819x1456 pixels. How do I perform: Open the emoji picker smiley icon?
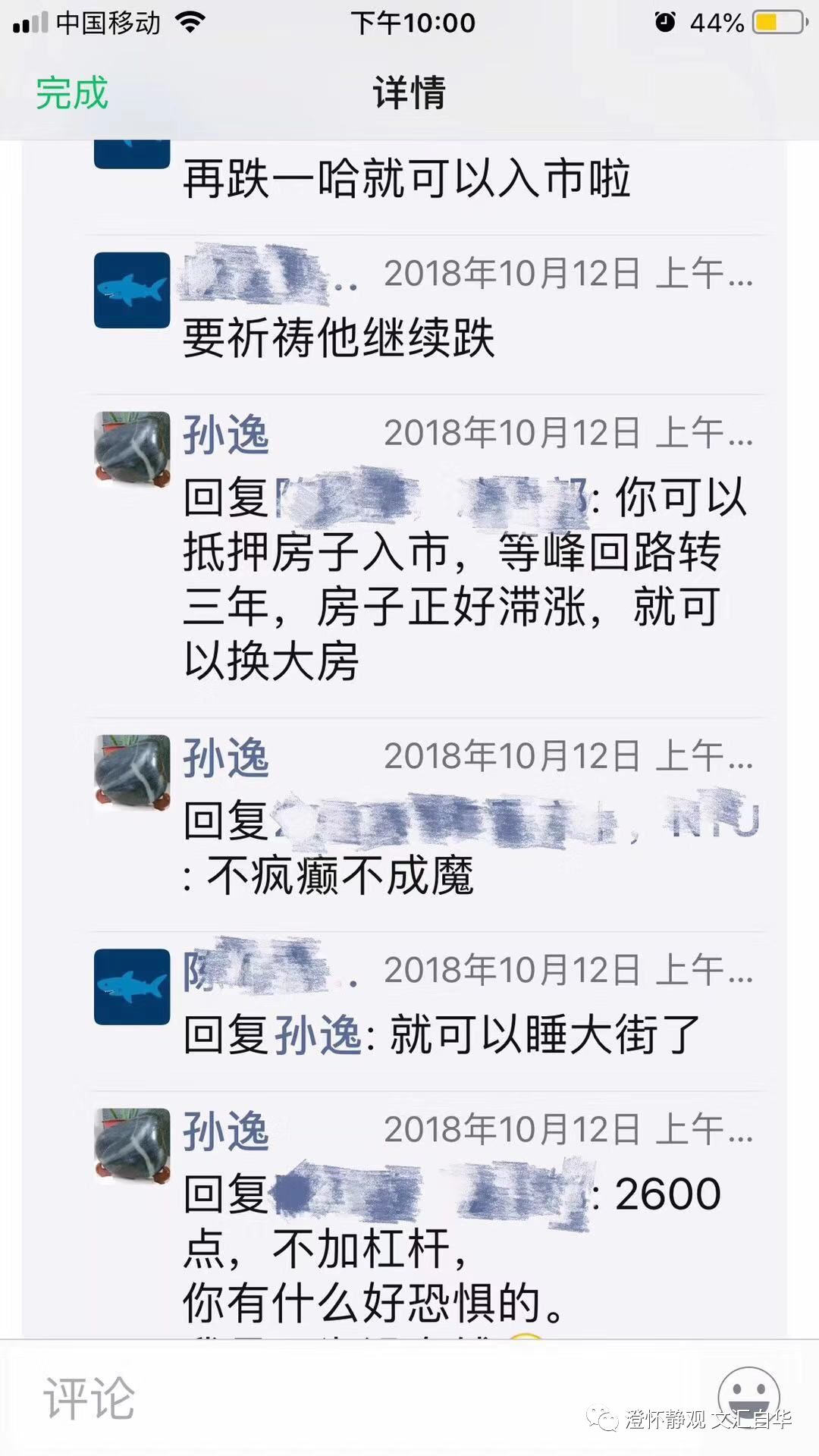748,1395
